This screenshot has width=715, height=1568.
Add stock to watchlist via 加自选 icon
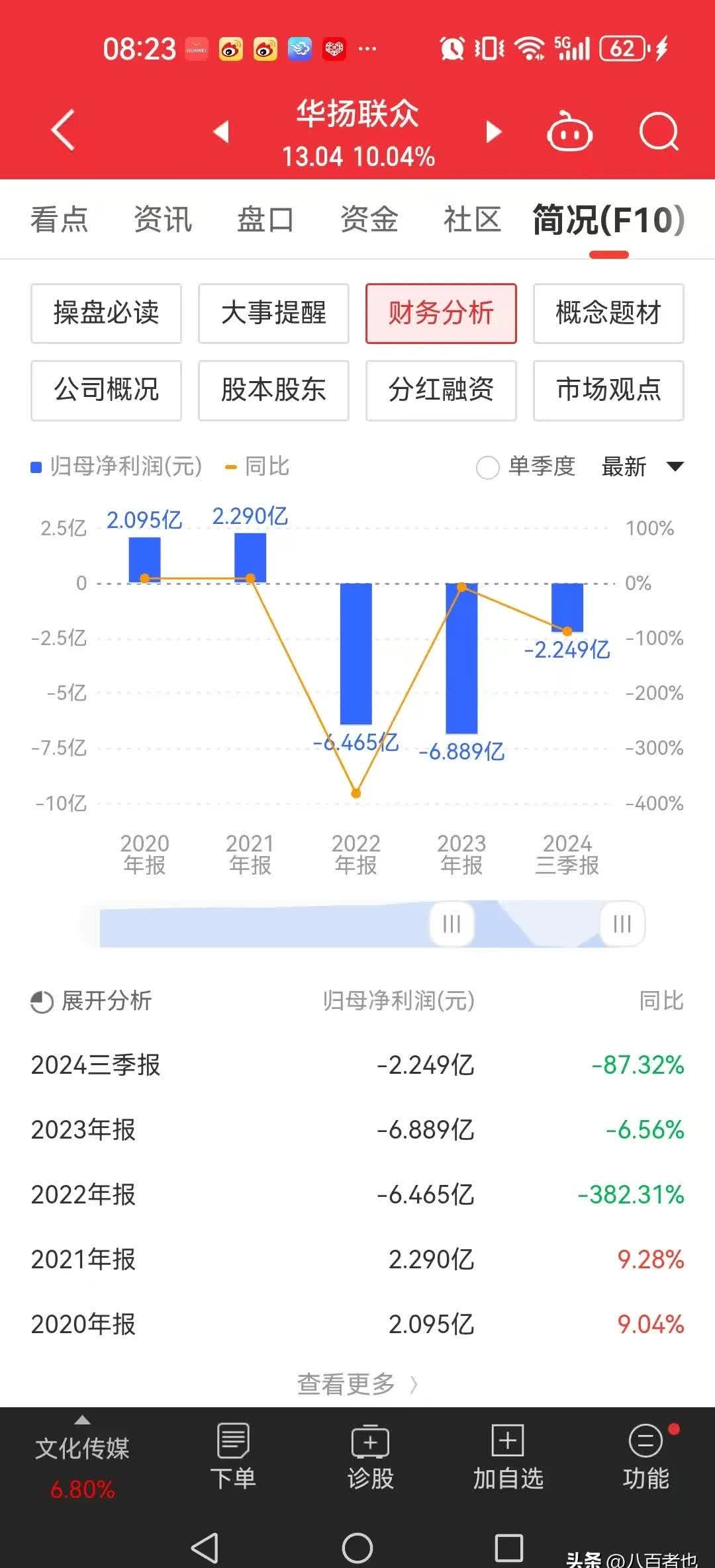pyautogui.click(x=506, y=1440)
